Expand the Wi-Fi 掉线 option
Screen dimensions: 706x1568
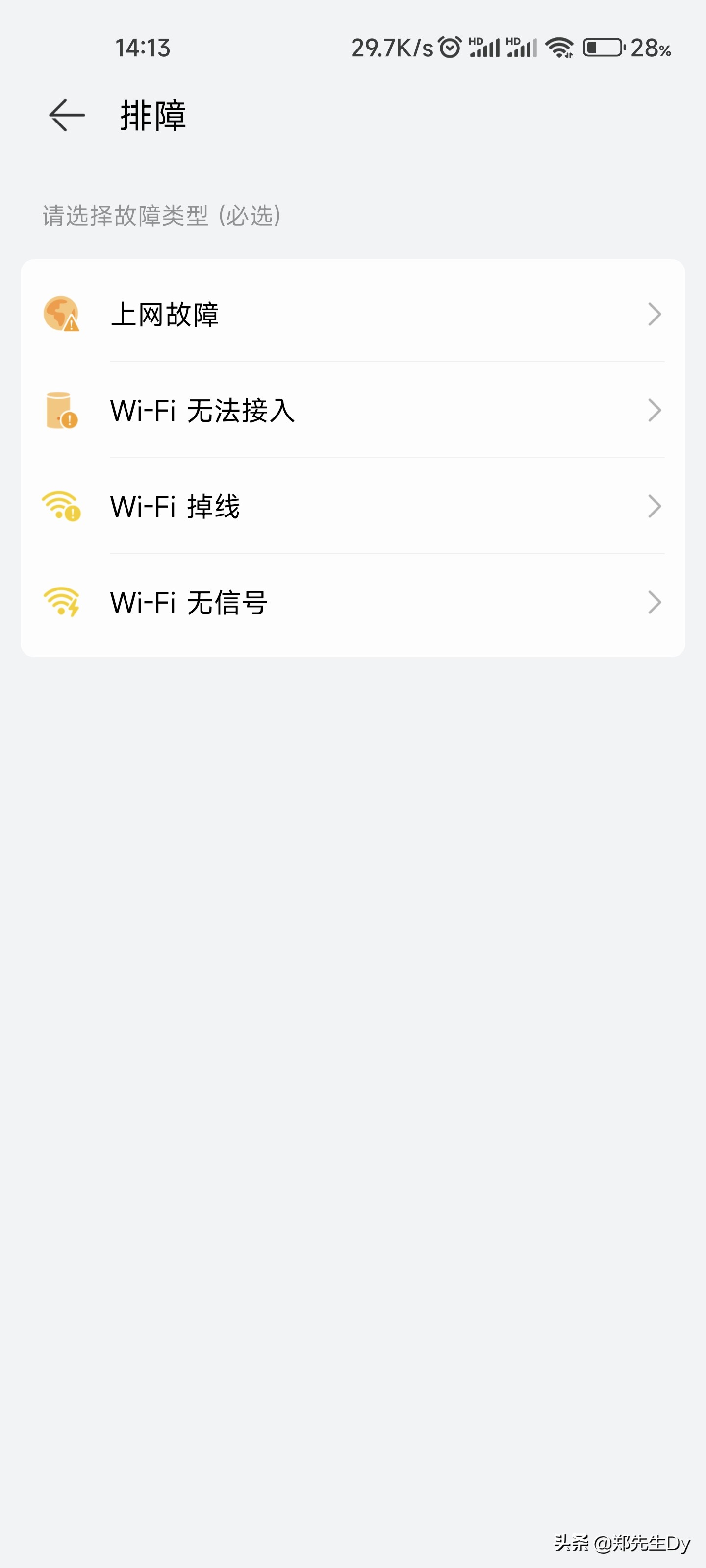[x=655, y=506]
